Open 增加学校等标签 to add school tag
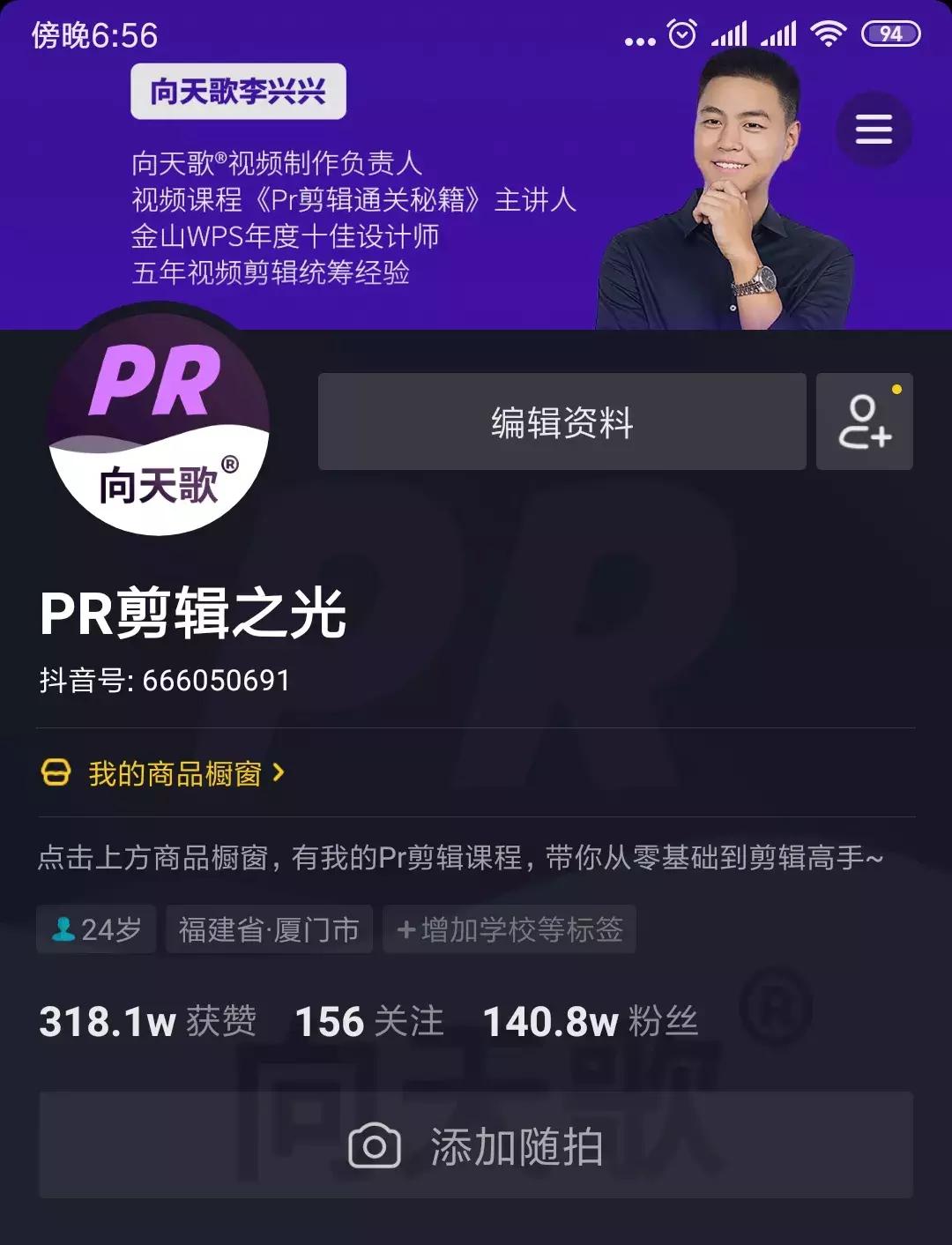 click(509, 928)
